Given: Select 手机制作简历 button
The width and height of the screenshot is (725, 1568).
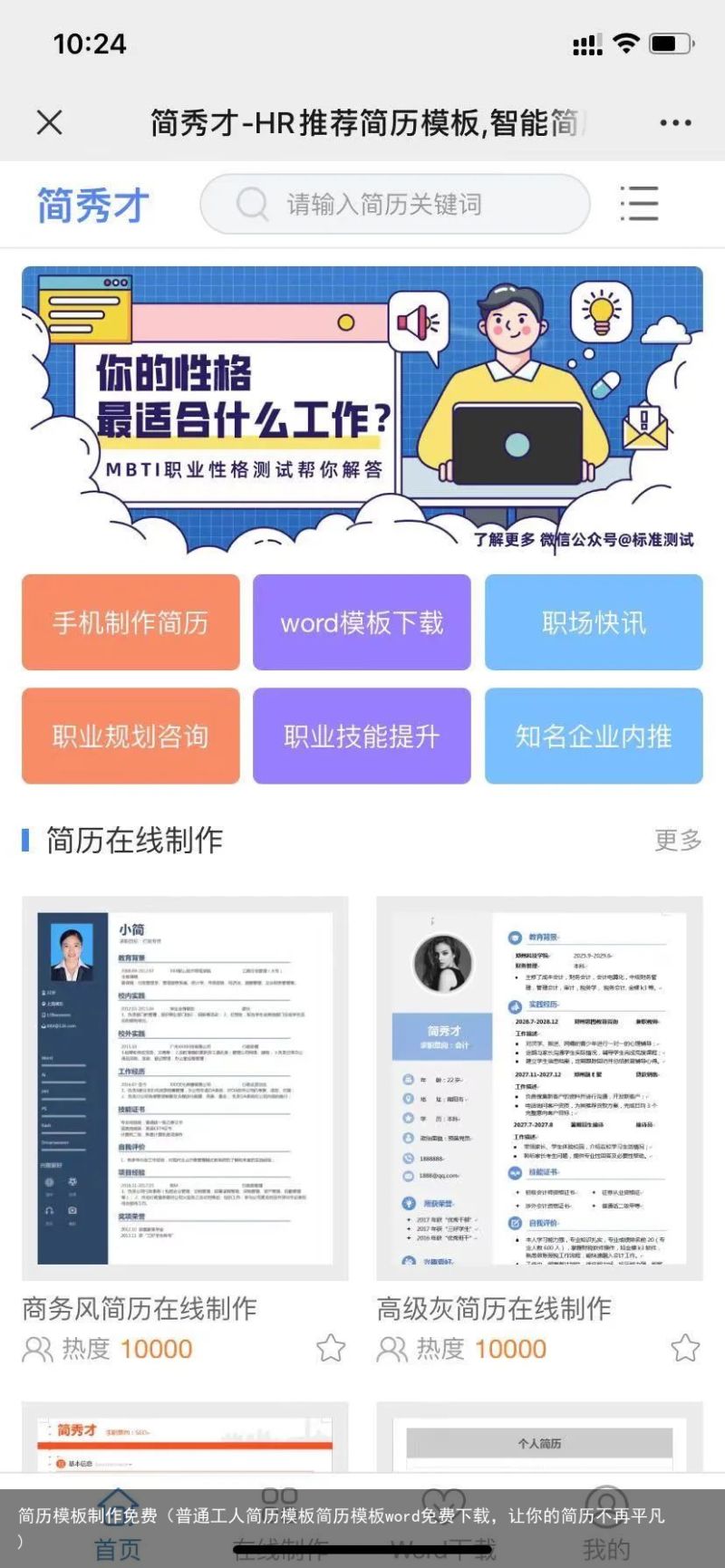Looking at the screenshot, I should point(130,622).
